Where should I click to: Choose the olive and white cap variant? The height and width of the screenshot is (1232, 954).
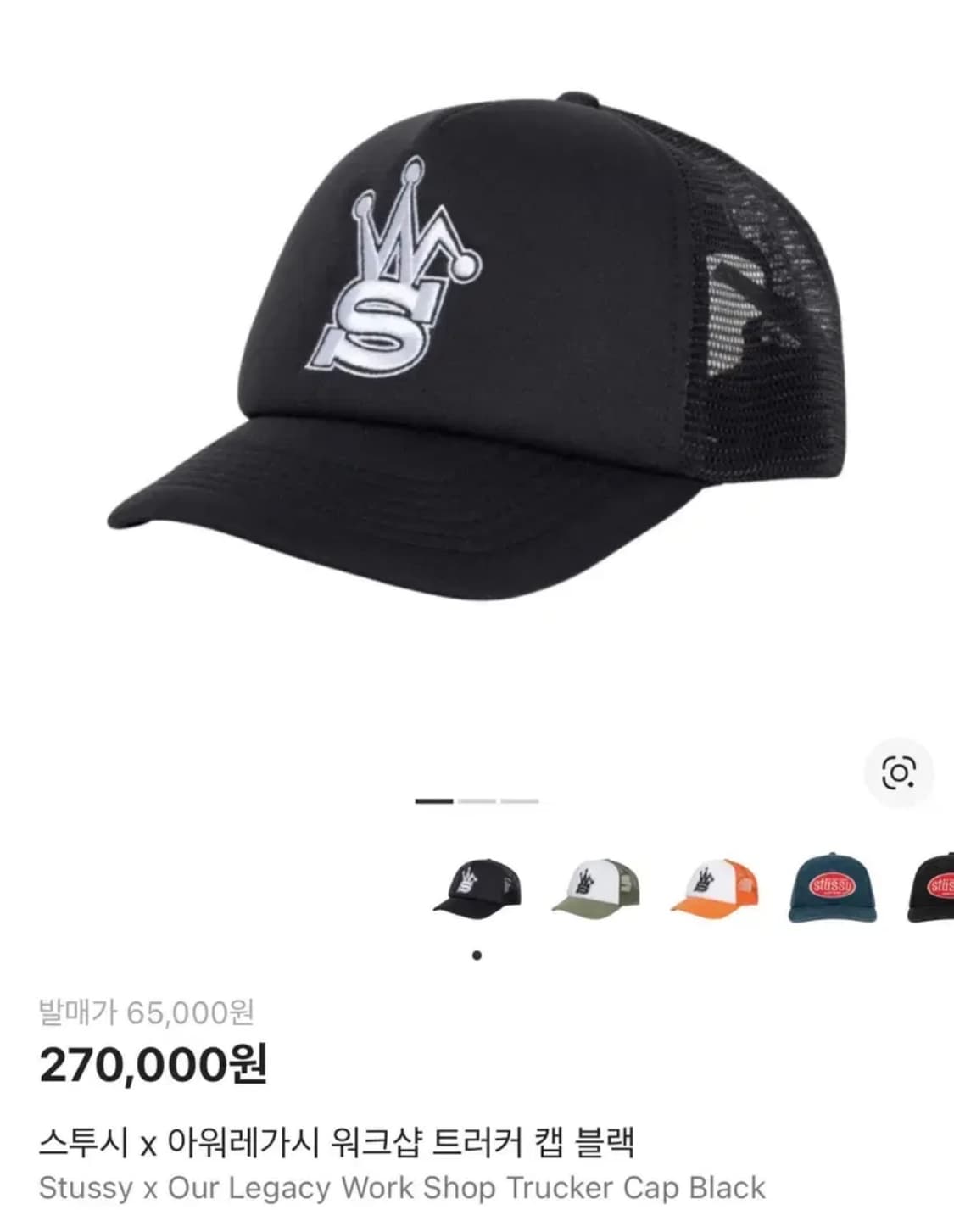[x=595, y=887]
